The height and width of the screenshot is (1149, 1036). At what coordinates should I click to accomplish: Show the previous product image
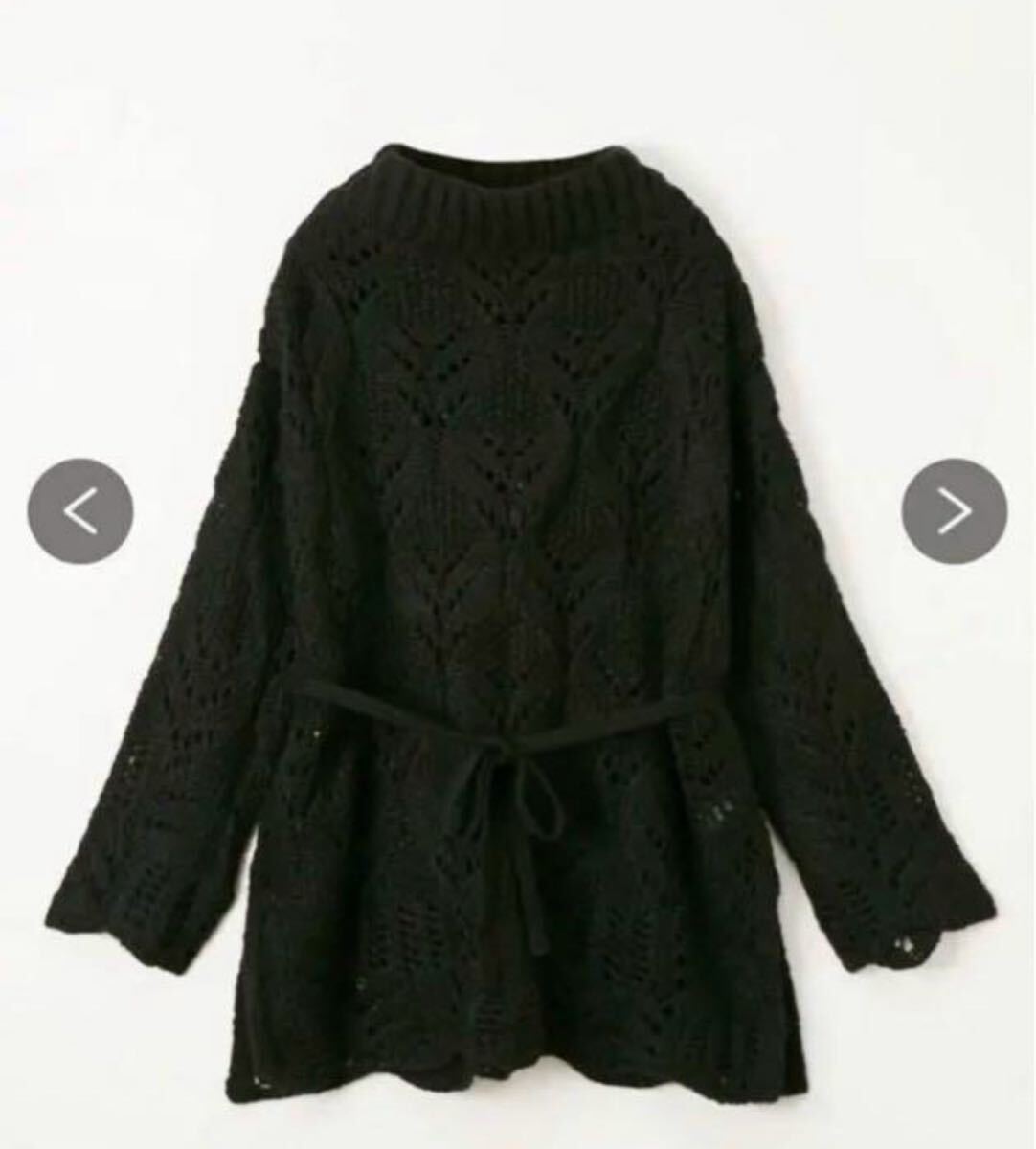point(80,511)
